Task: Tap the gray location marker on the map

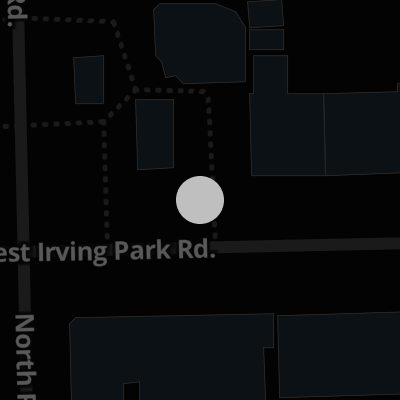Action: (200, 200)
